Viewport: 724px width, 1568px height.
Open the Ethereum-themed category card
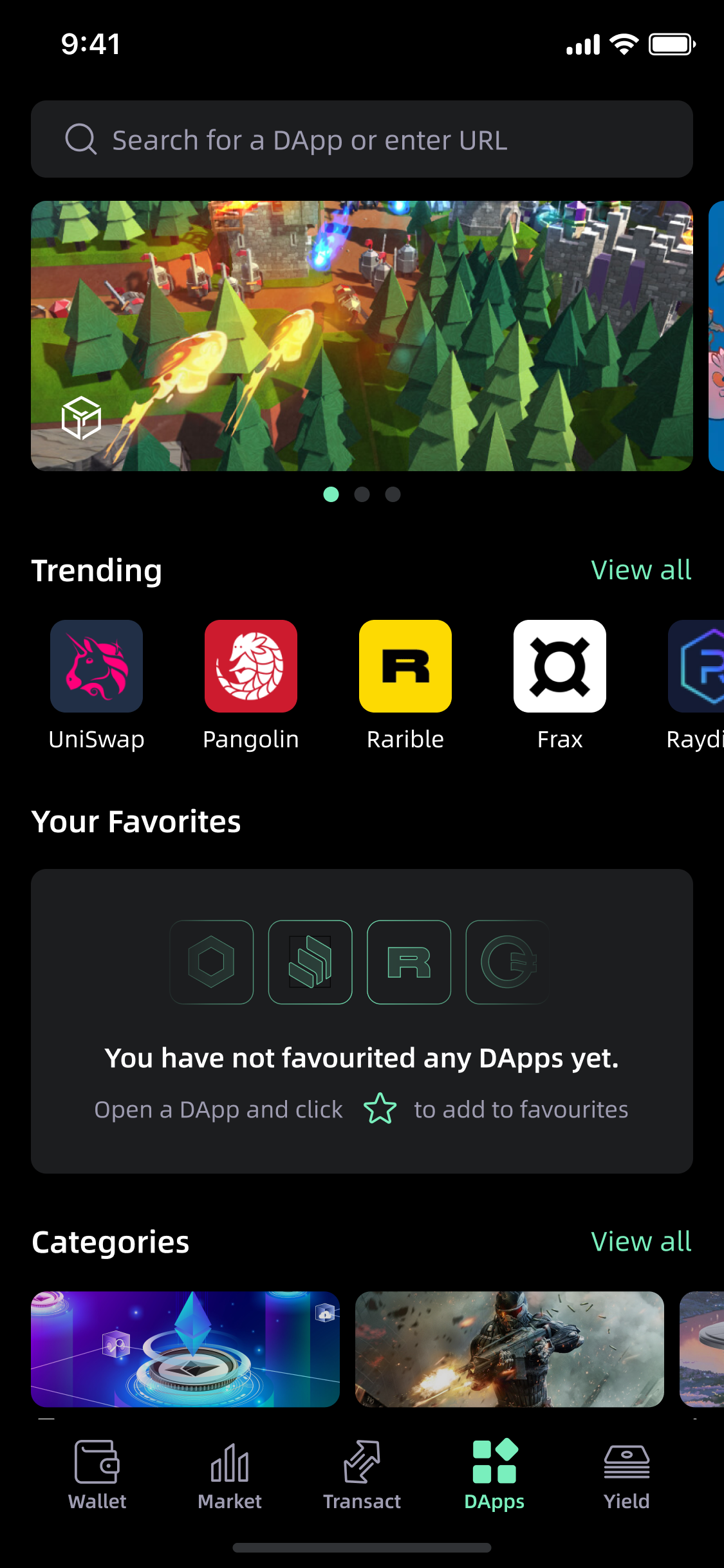(185, 1349)
